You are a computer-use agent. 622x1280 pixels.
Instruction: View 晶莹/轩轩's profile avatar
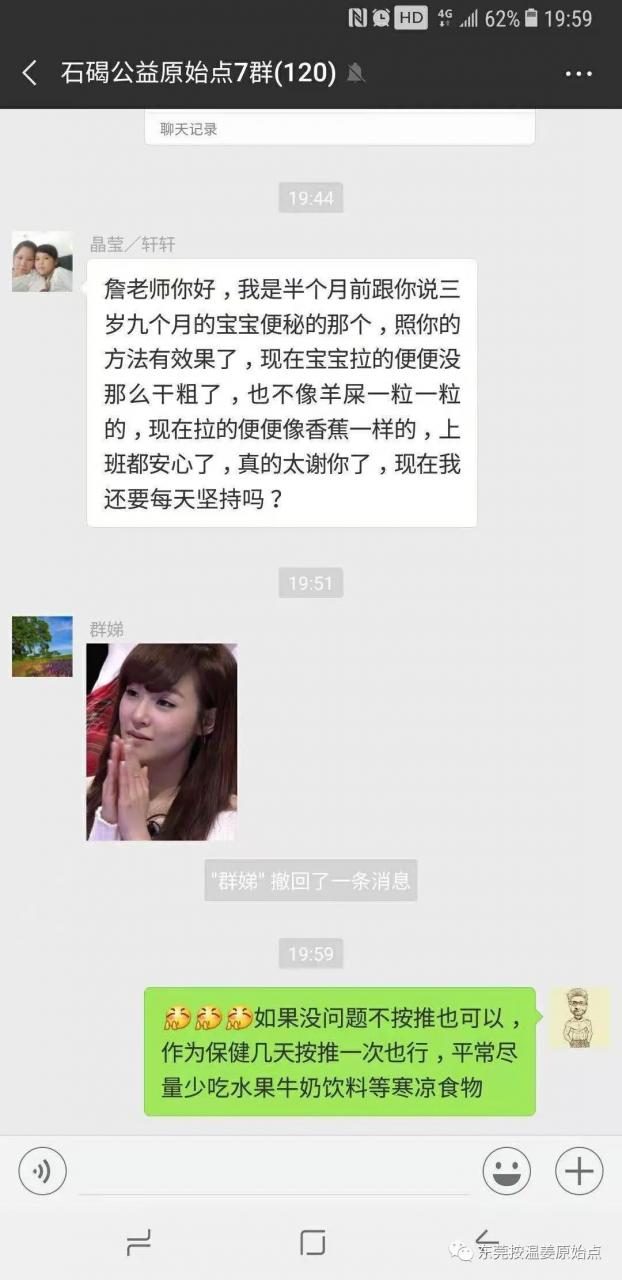(x=42, y=262)
